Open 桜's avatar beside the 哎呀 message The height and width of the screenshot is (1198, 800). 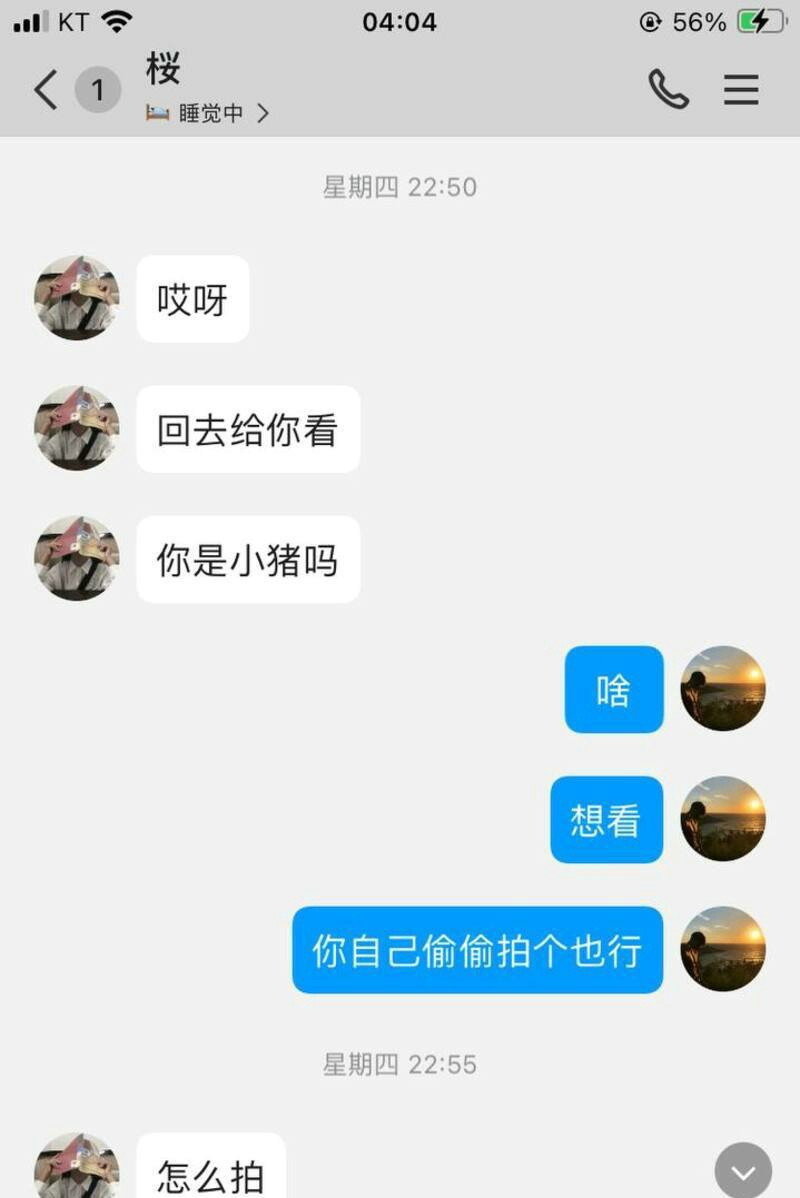point(77,298)
